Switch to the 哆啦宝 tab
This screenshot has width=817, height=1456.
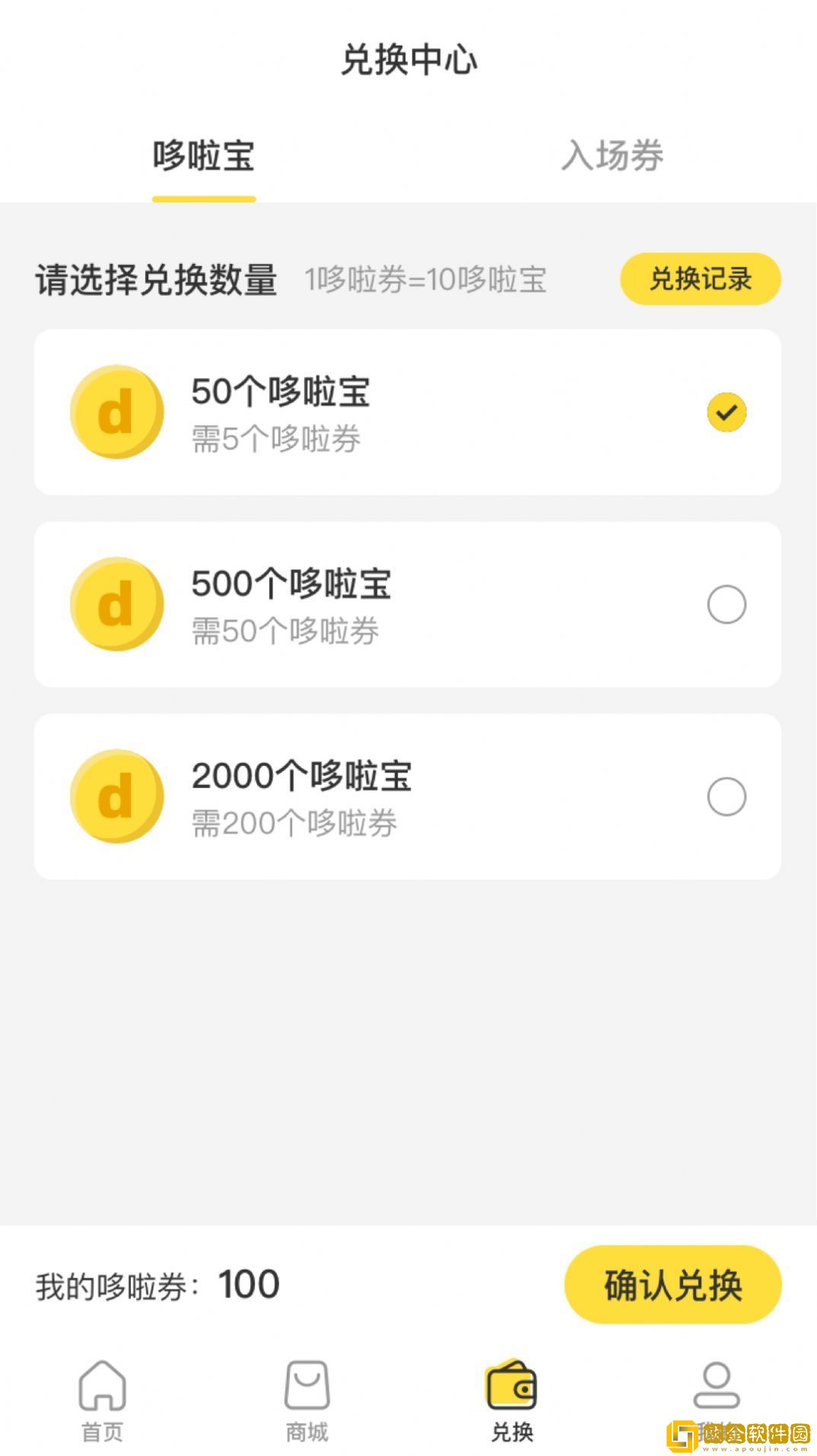click(203, 156)
